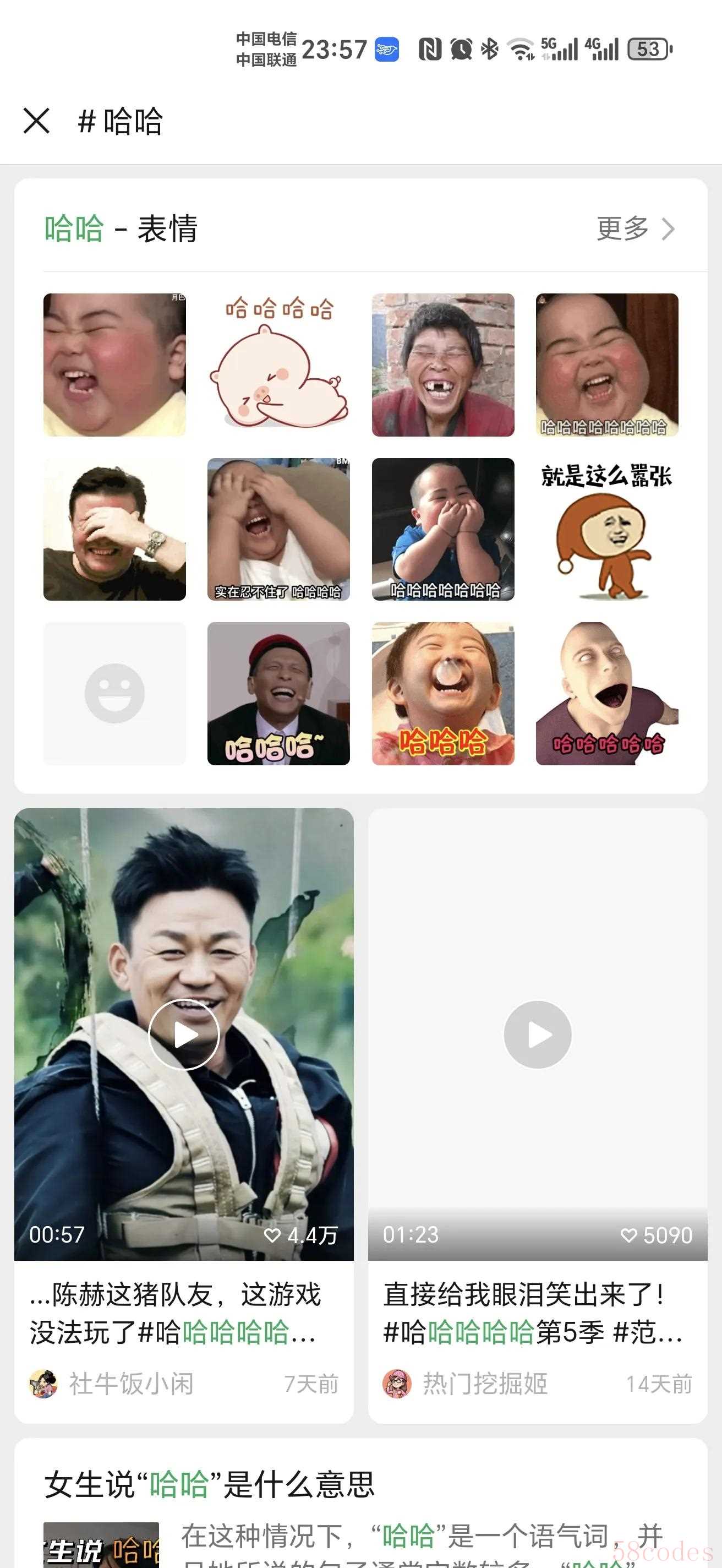722x1568 pixels.
Task: Open the 3D bald head 哈哈哈哈哈 sticker
Action: (x=606, y=693)
